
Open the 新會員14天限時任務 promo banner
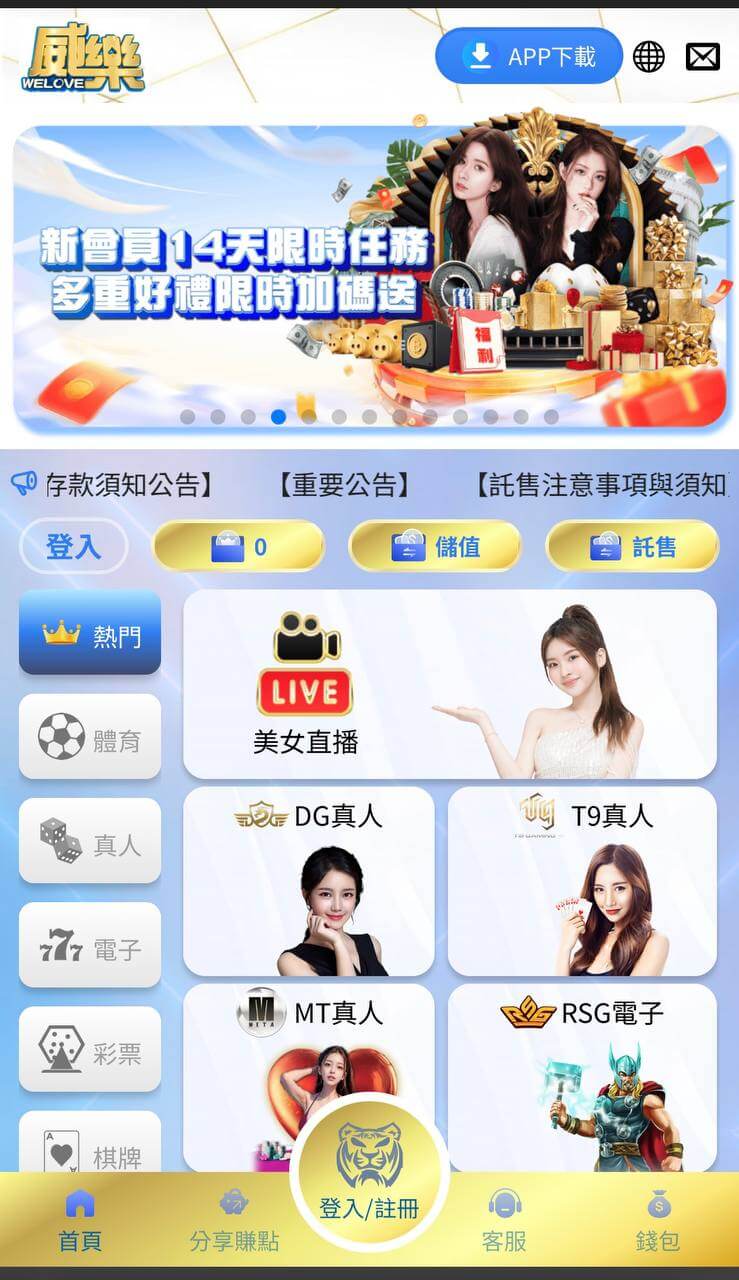pos(369,275)
